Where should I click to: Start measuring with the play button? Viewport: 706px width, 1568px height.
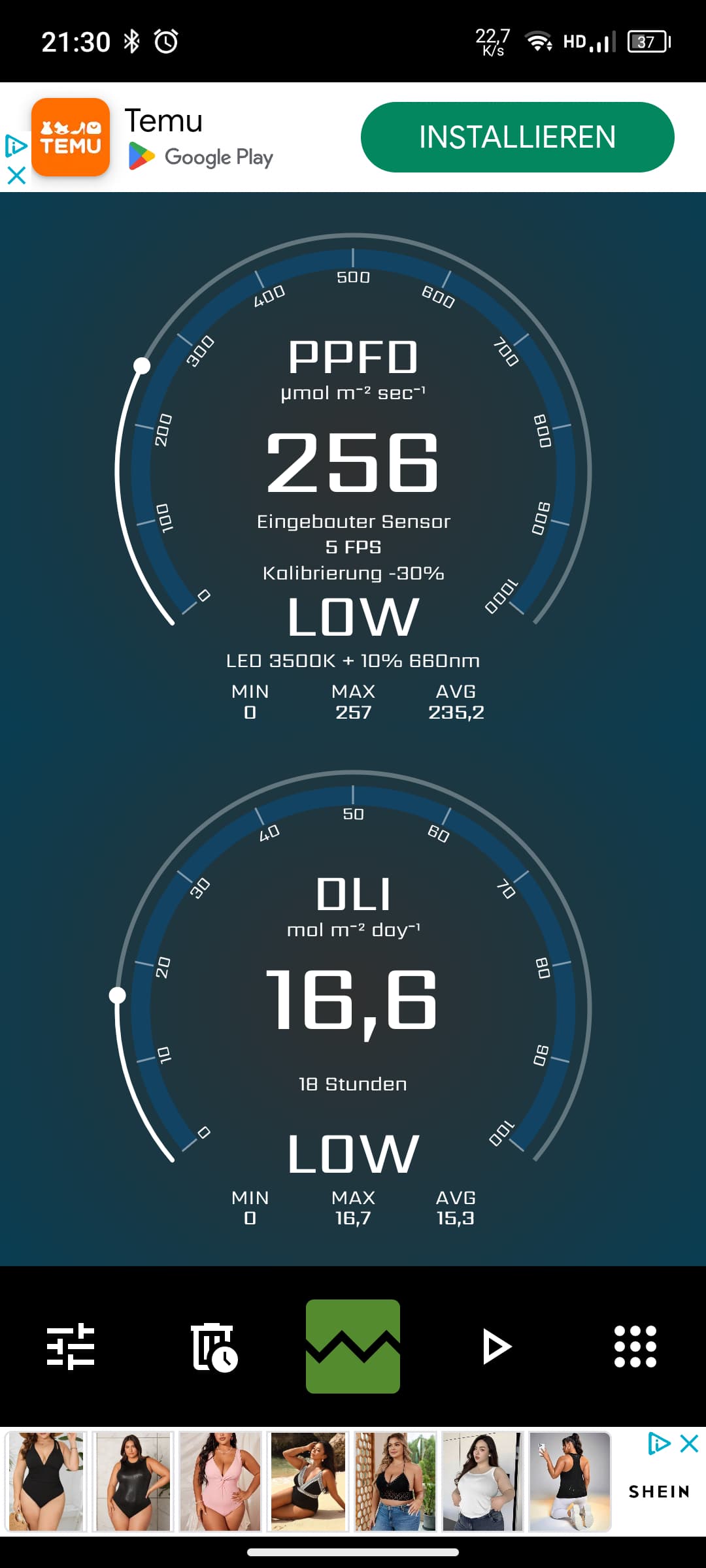pyautogui.click(x=496, y=1346)
